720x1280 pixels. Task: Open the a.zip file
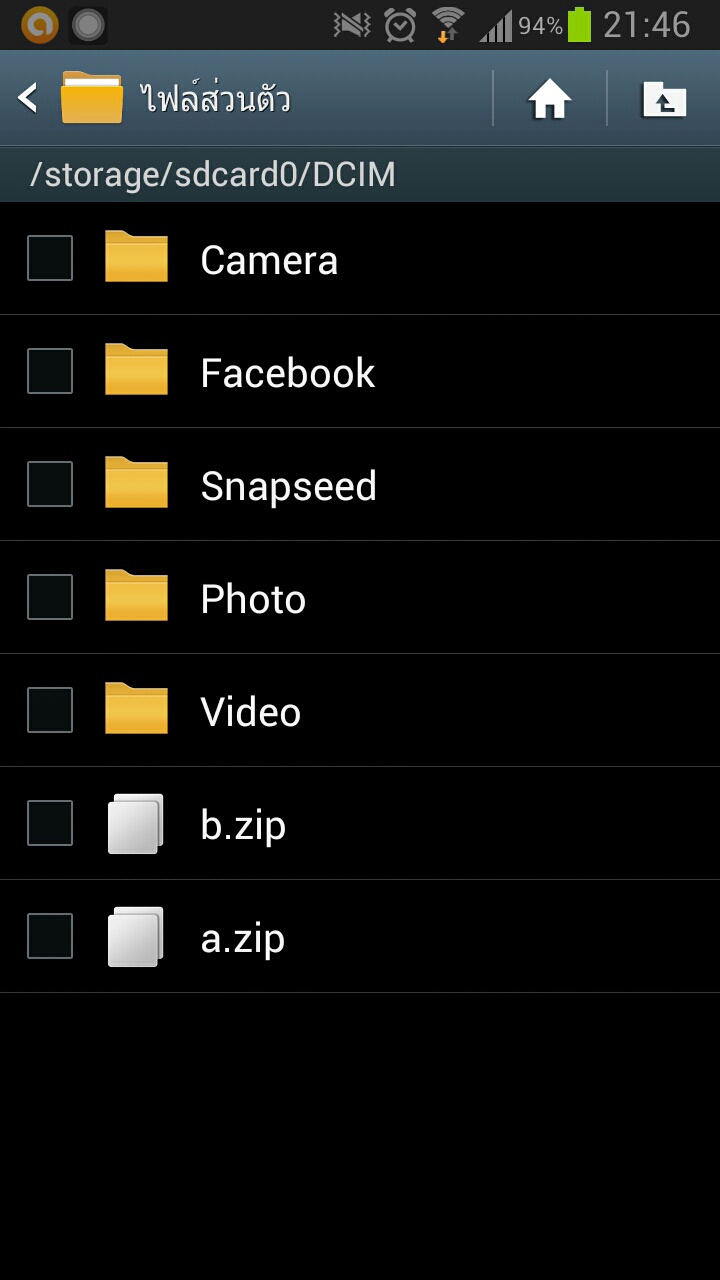(360, 937)
